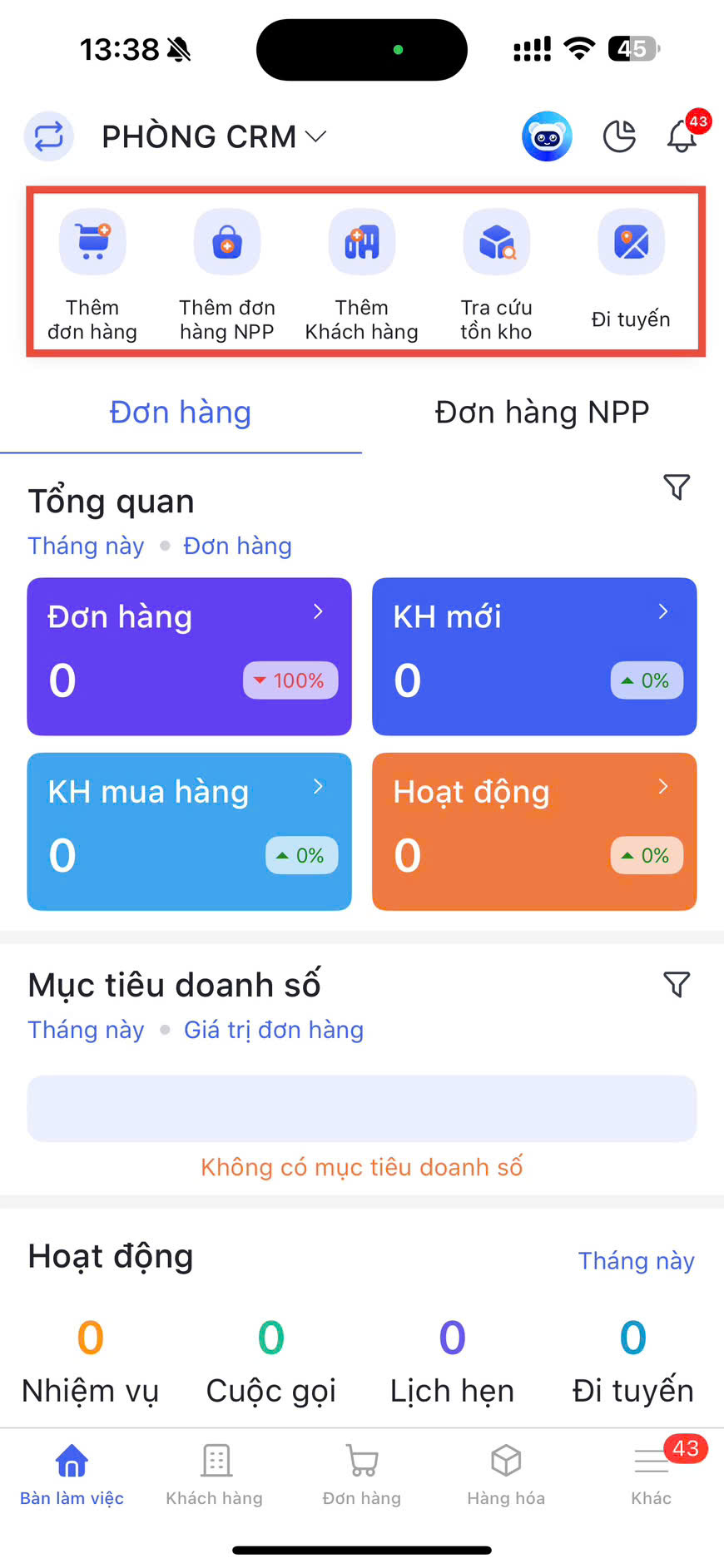Select the Thêm đơn hàng shortcut
The image size is (724, 1568).
[x=92, y=273]
